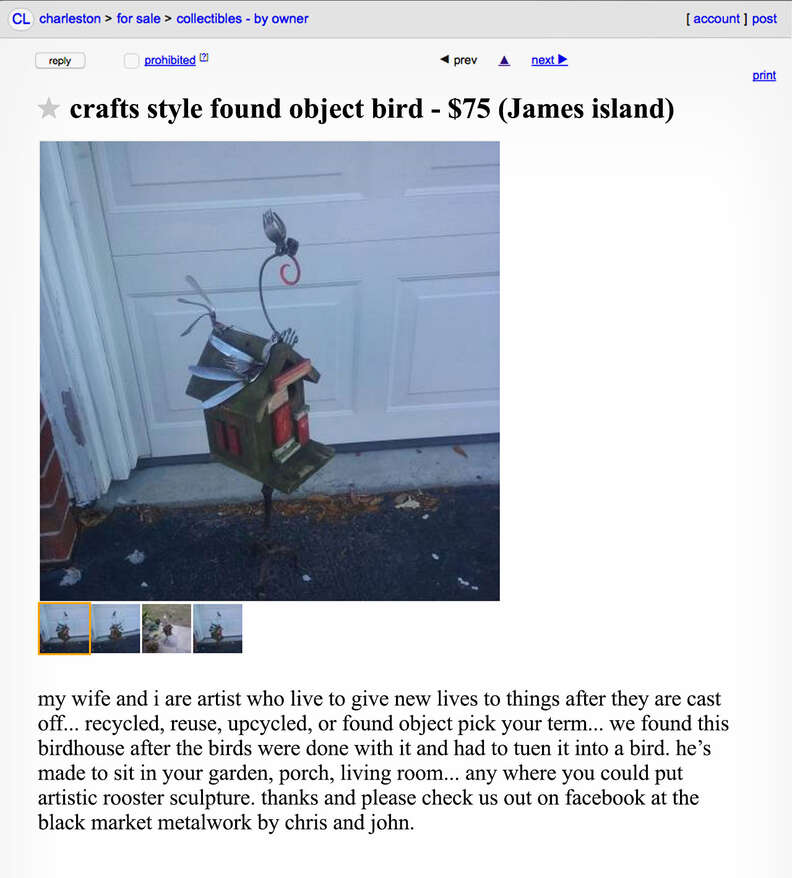Go to the prev listing
This screenshot has width=792, height=878.
pyautogui.click(x=459, y=60)
